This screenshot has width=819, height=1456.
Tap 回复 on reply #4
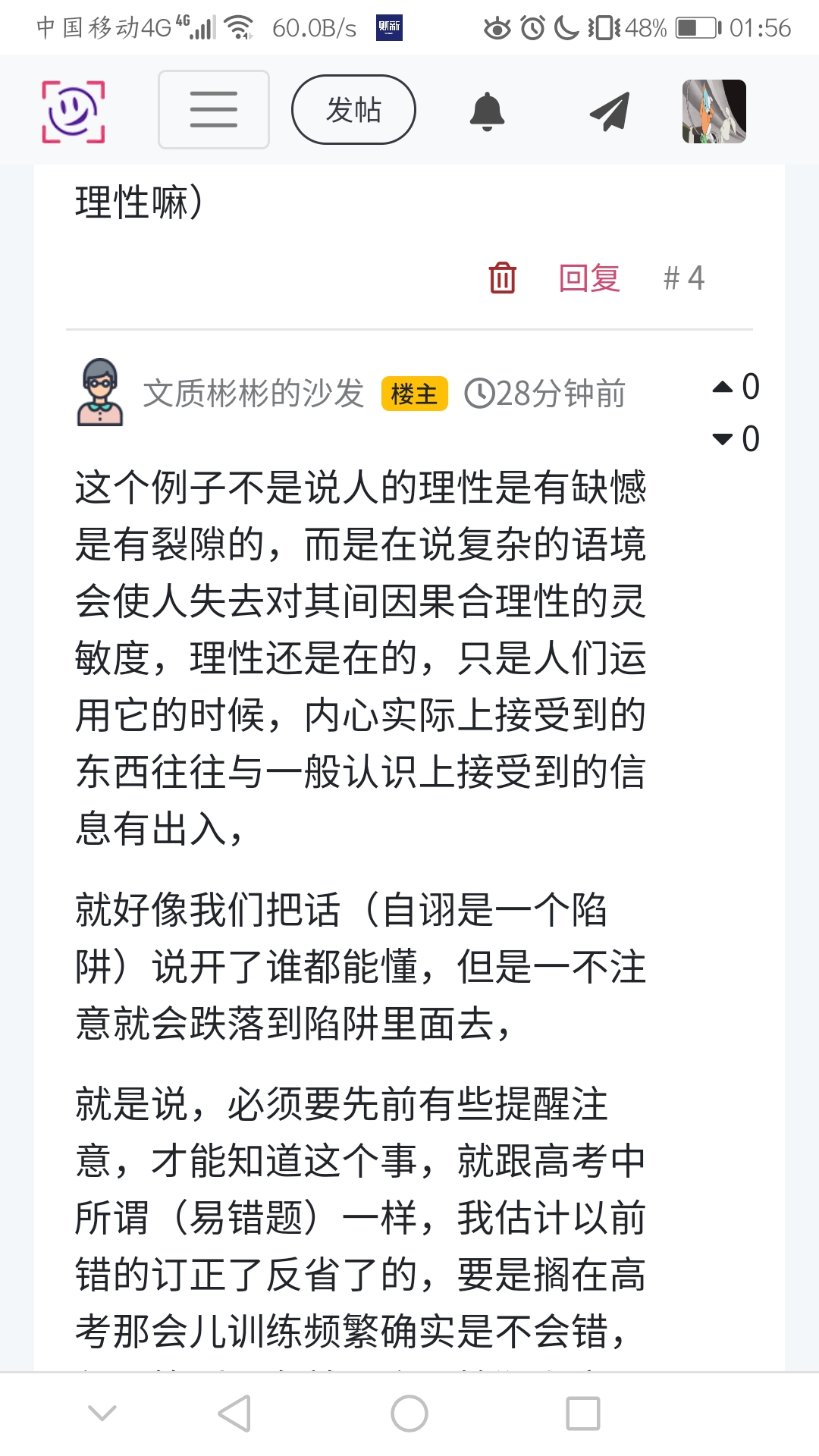click(589, 278)
